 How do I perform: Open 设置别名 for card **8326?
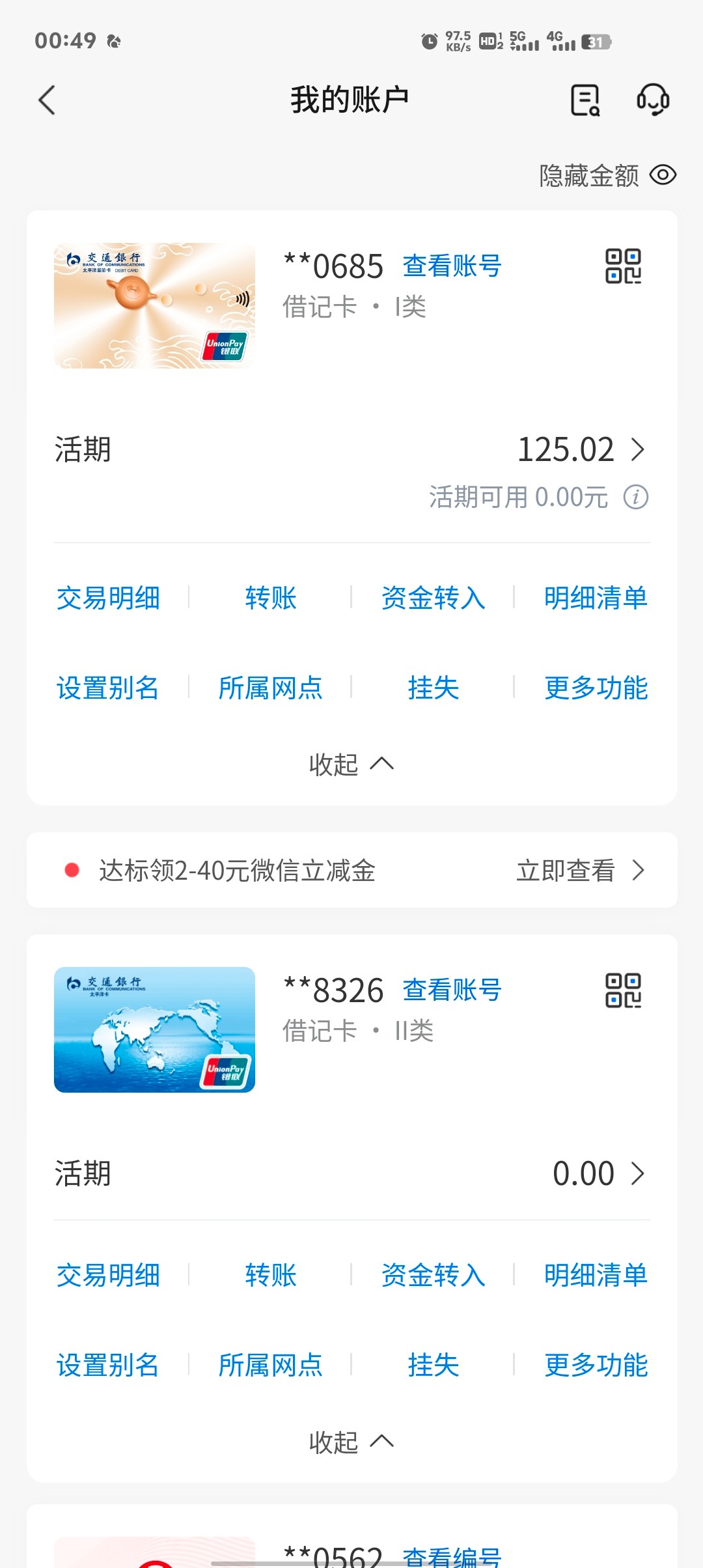click(108, 1365)
